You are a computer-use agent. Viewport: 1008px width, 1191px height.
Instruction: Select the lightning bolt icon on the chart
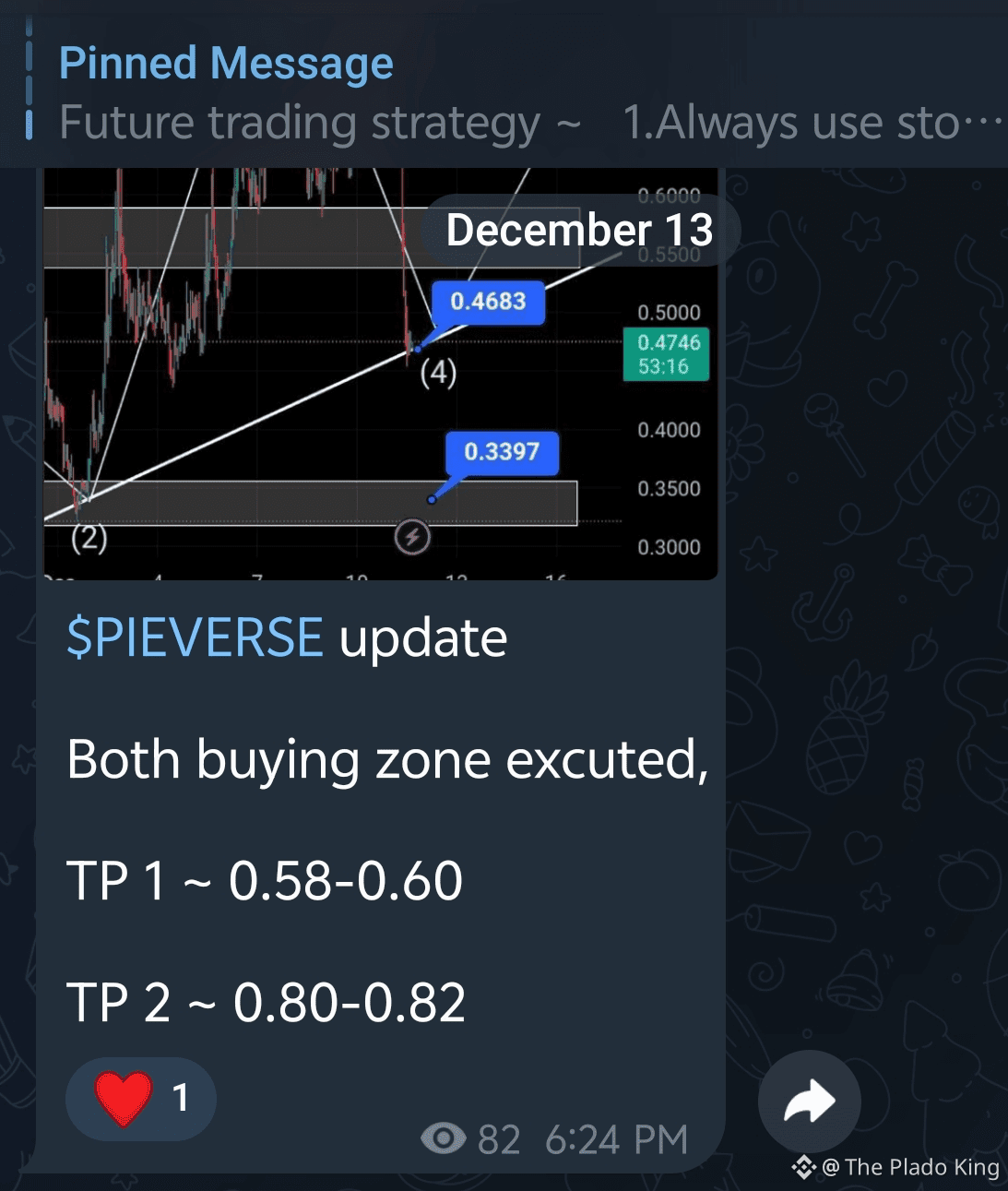coord(412,538)
